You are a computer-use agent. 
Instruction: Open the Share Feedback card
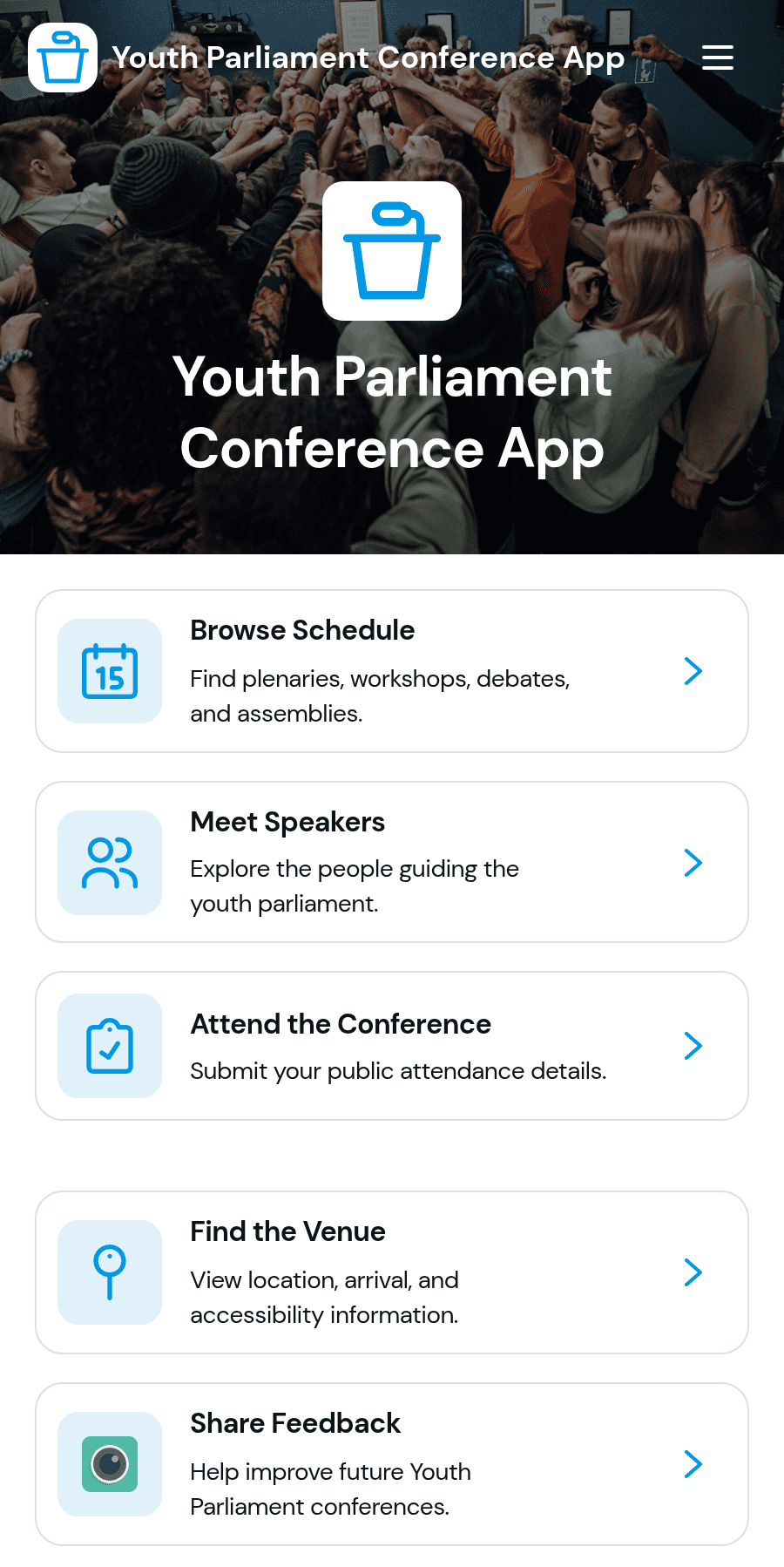(x=392, y=1464)
